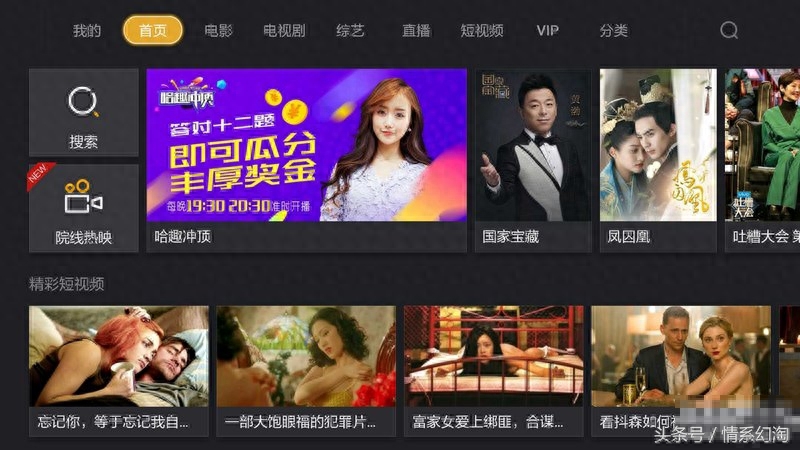
Task: Play the short video 忘记你，等于忘记我自
Action: pyautogui.click(x=119, y=368)
